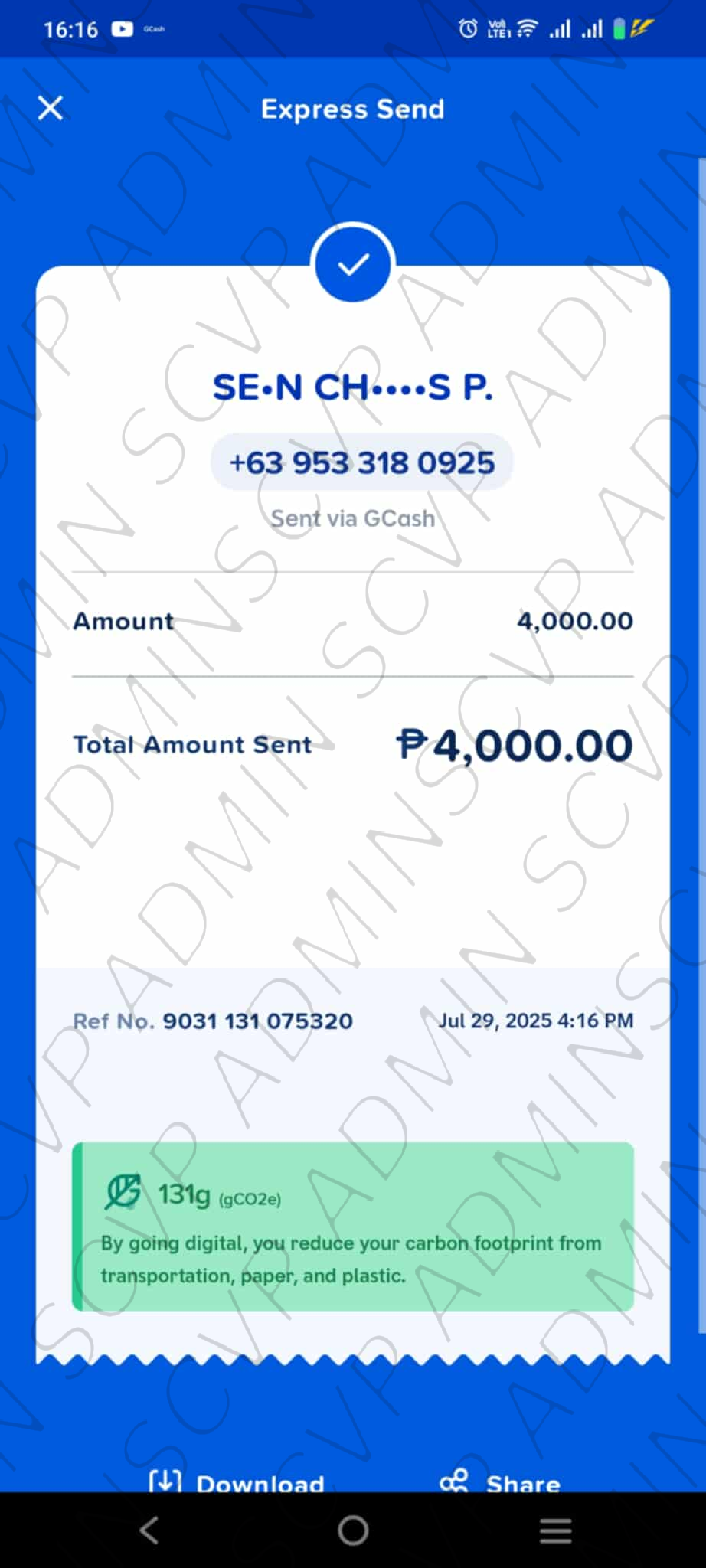Share the GCash receipt

coord(501,1481)
